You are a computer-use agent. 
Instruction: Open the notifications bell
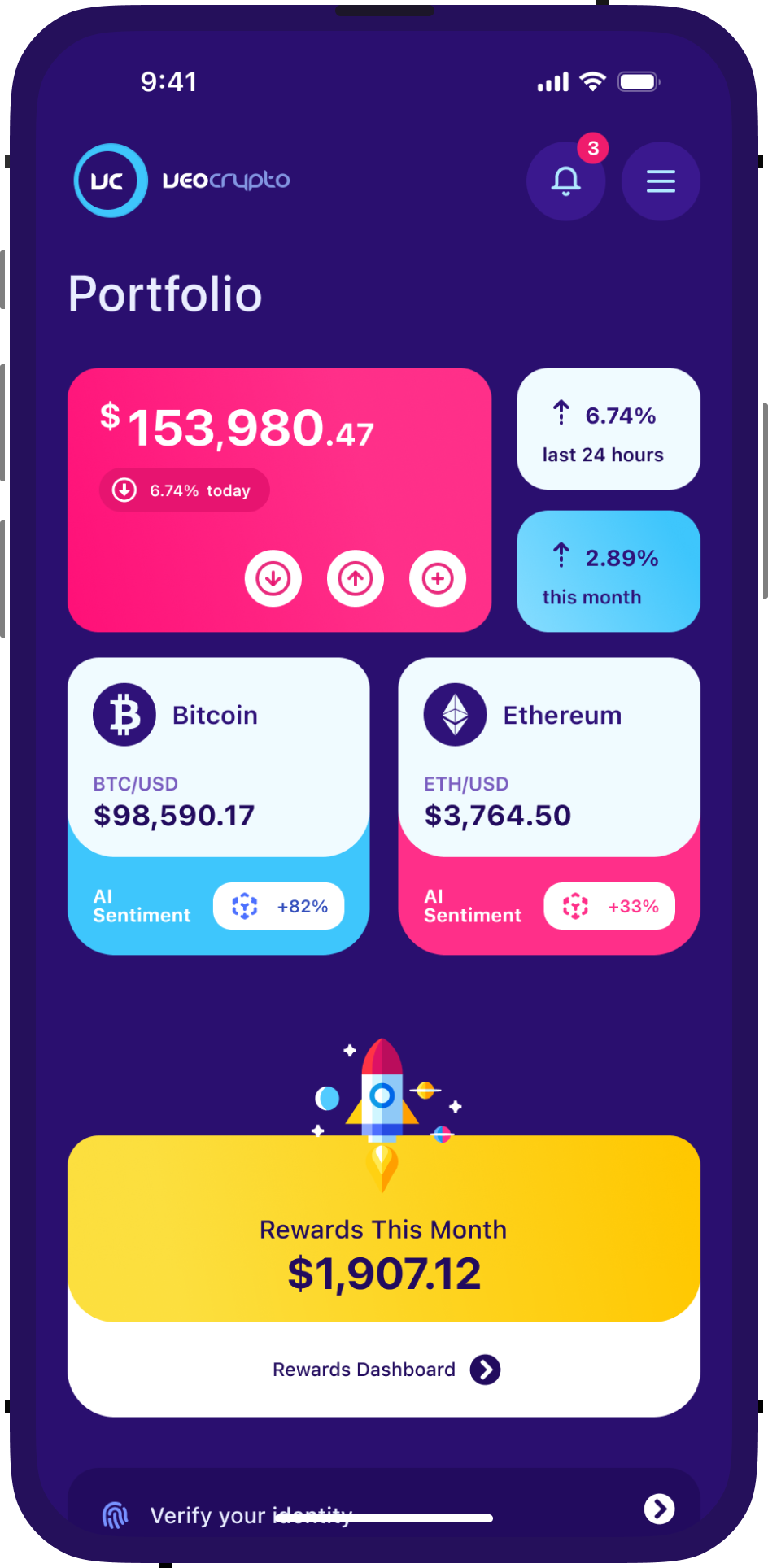tap(565, 181)
